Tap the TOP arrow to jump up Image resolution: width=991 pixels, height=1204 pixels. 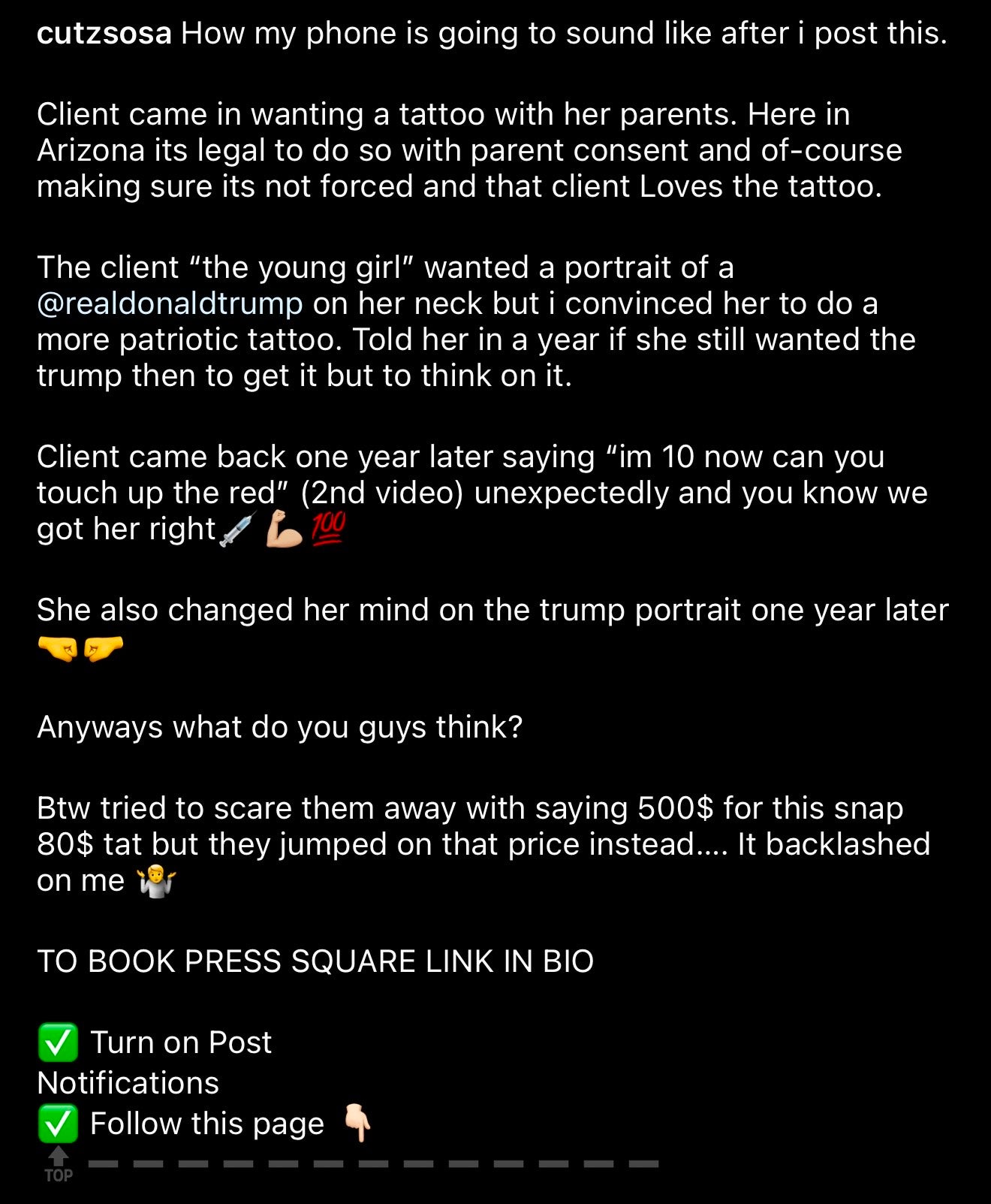pyautogui.click(x=58, y=1164)
